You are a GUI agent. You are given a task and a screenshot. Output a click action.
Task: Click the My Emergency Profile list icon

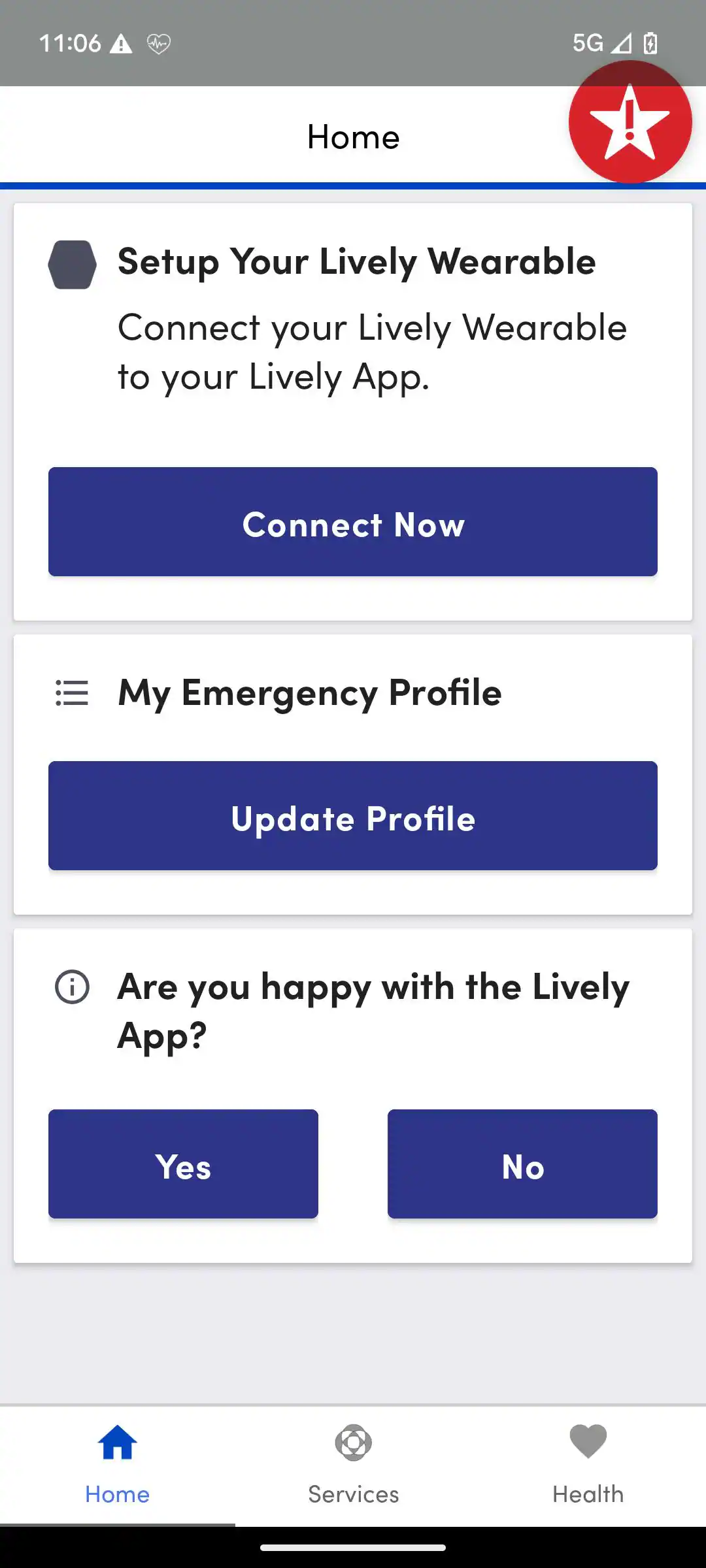point(72,693)
